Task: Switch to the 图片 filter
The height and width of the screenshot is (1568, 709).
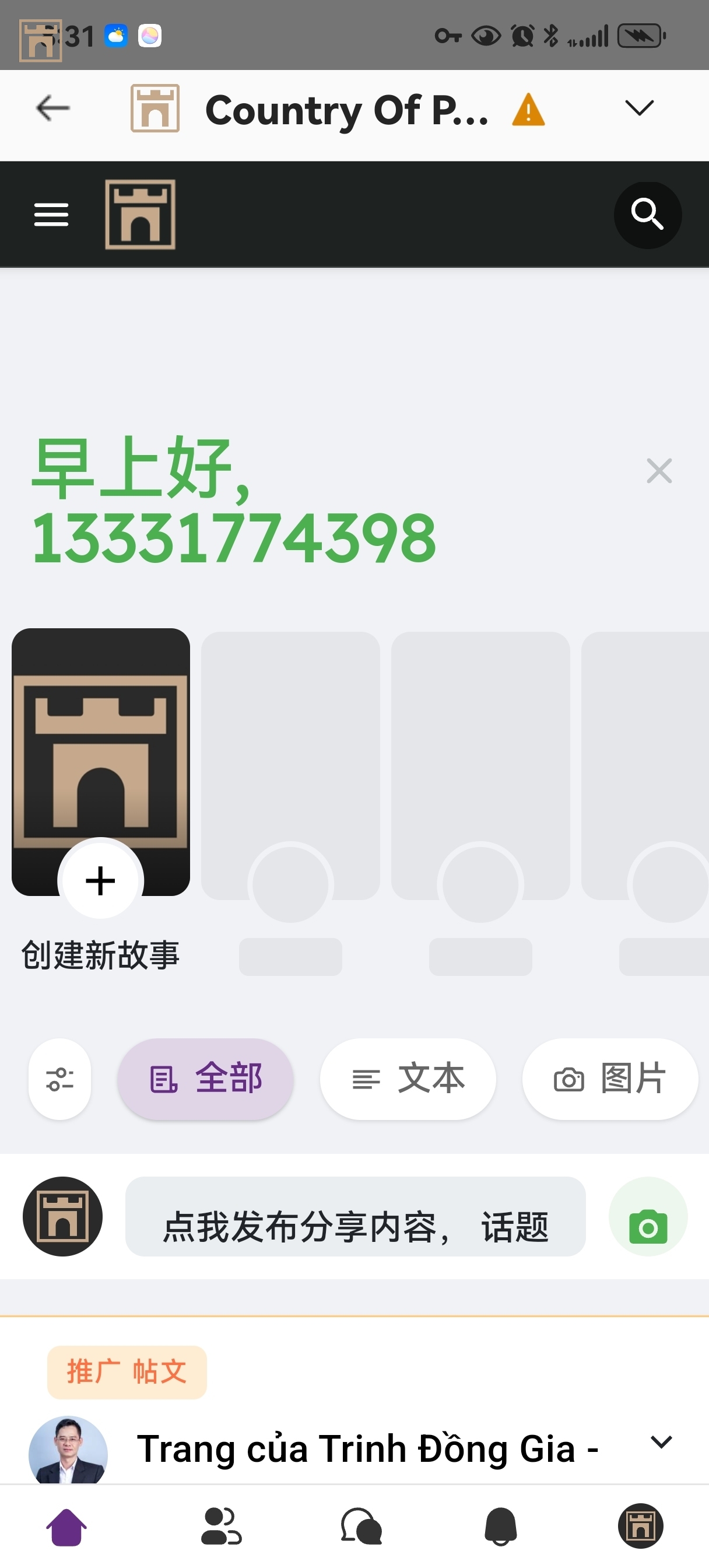Action: (610, 1079)
